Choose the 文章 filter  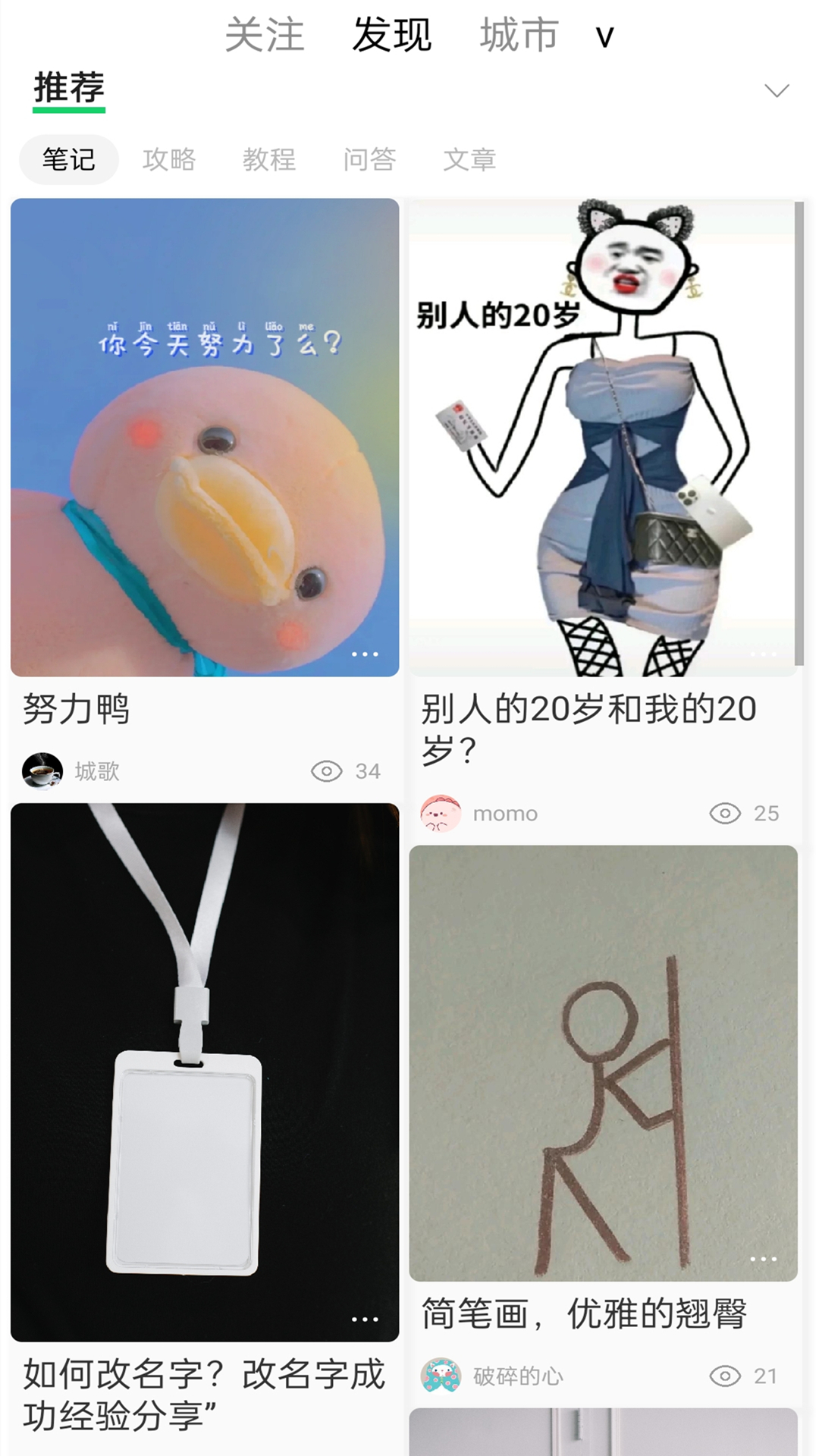pos(469,159)
